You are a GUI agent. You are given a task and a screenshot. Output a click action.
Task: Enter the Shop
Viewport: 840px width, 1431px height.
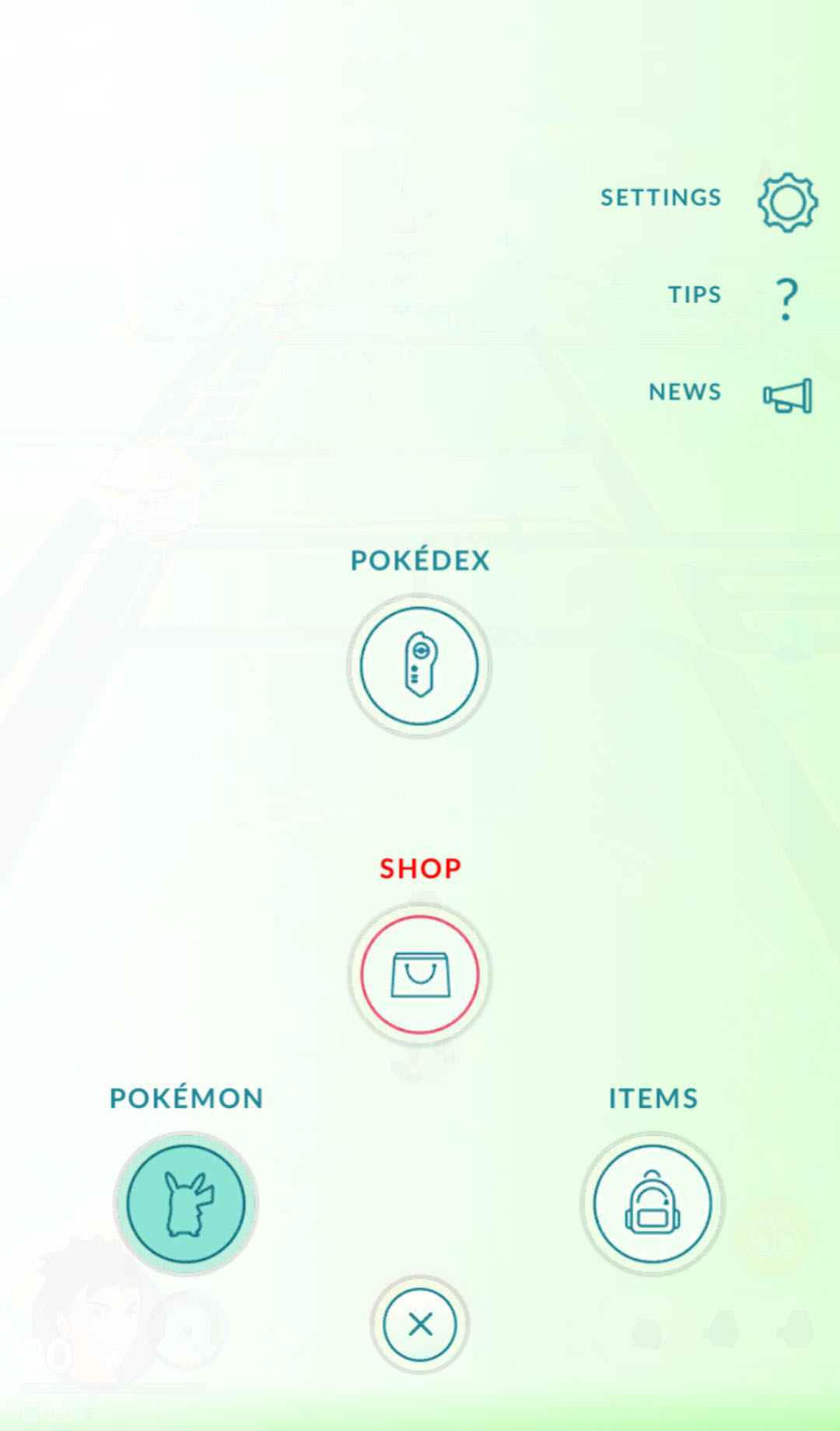click(419, 973)
